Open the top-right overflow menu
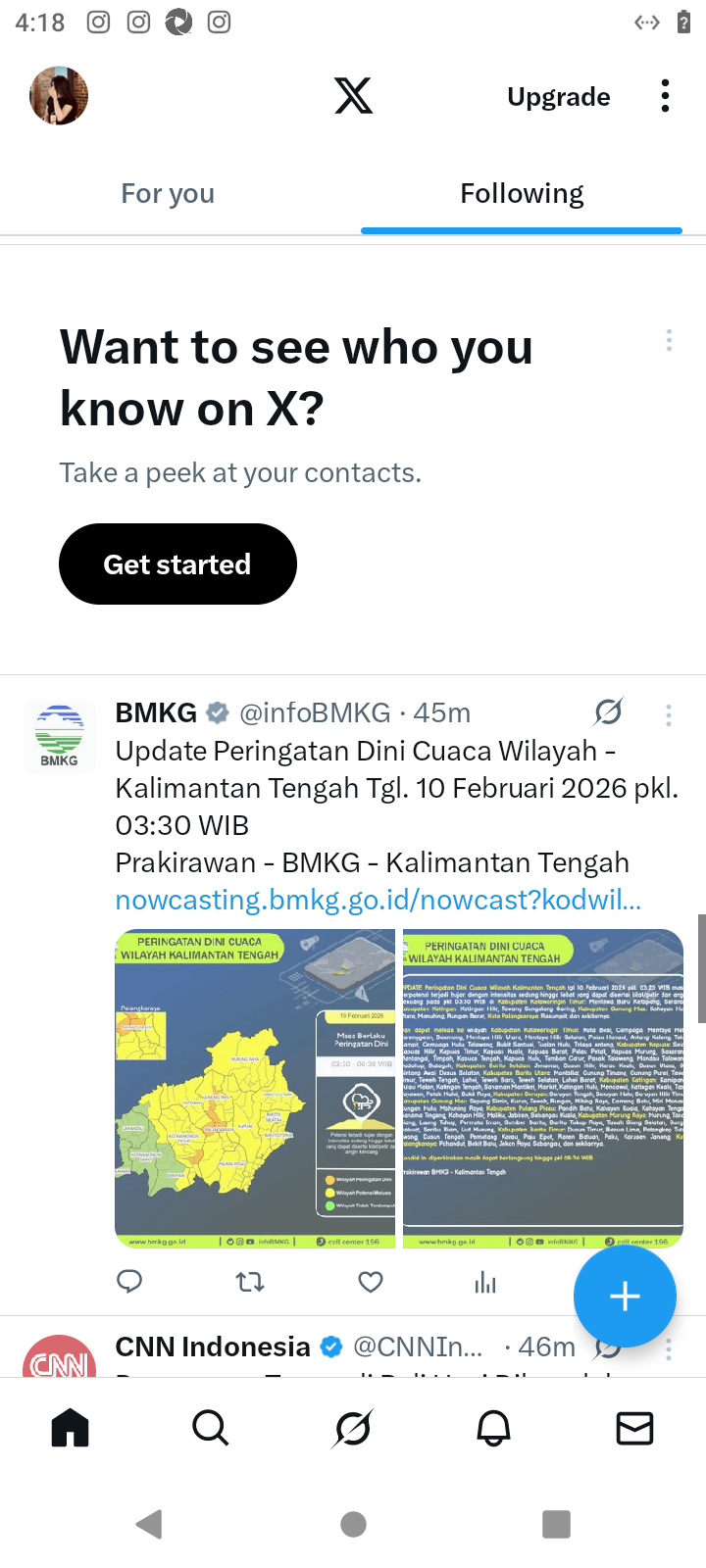 pyautogui.click(x=665, y=96)
